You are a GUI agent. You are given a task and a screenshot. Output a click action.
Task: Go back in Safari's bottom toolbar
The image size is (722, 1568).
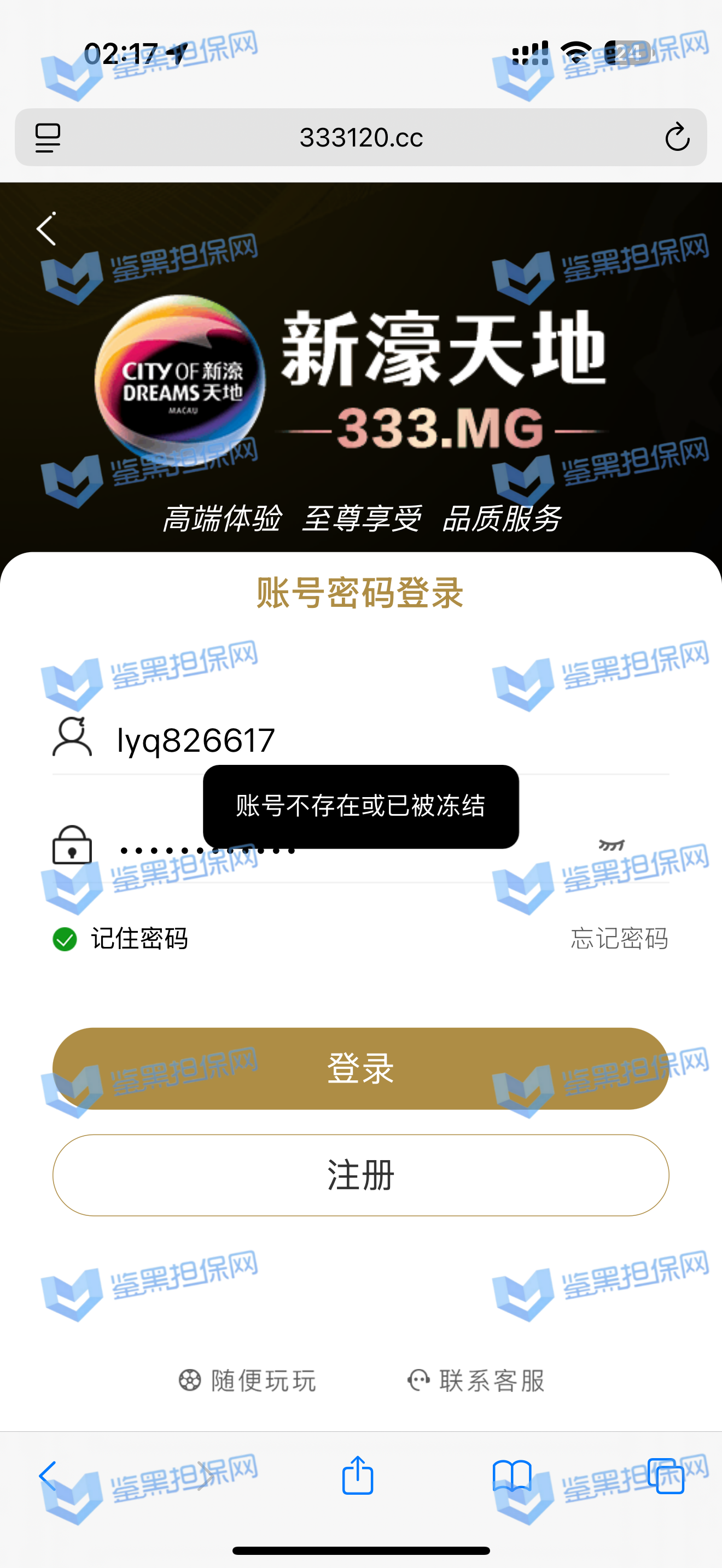(x=48, y=1476)
